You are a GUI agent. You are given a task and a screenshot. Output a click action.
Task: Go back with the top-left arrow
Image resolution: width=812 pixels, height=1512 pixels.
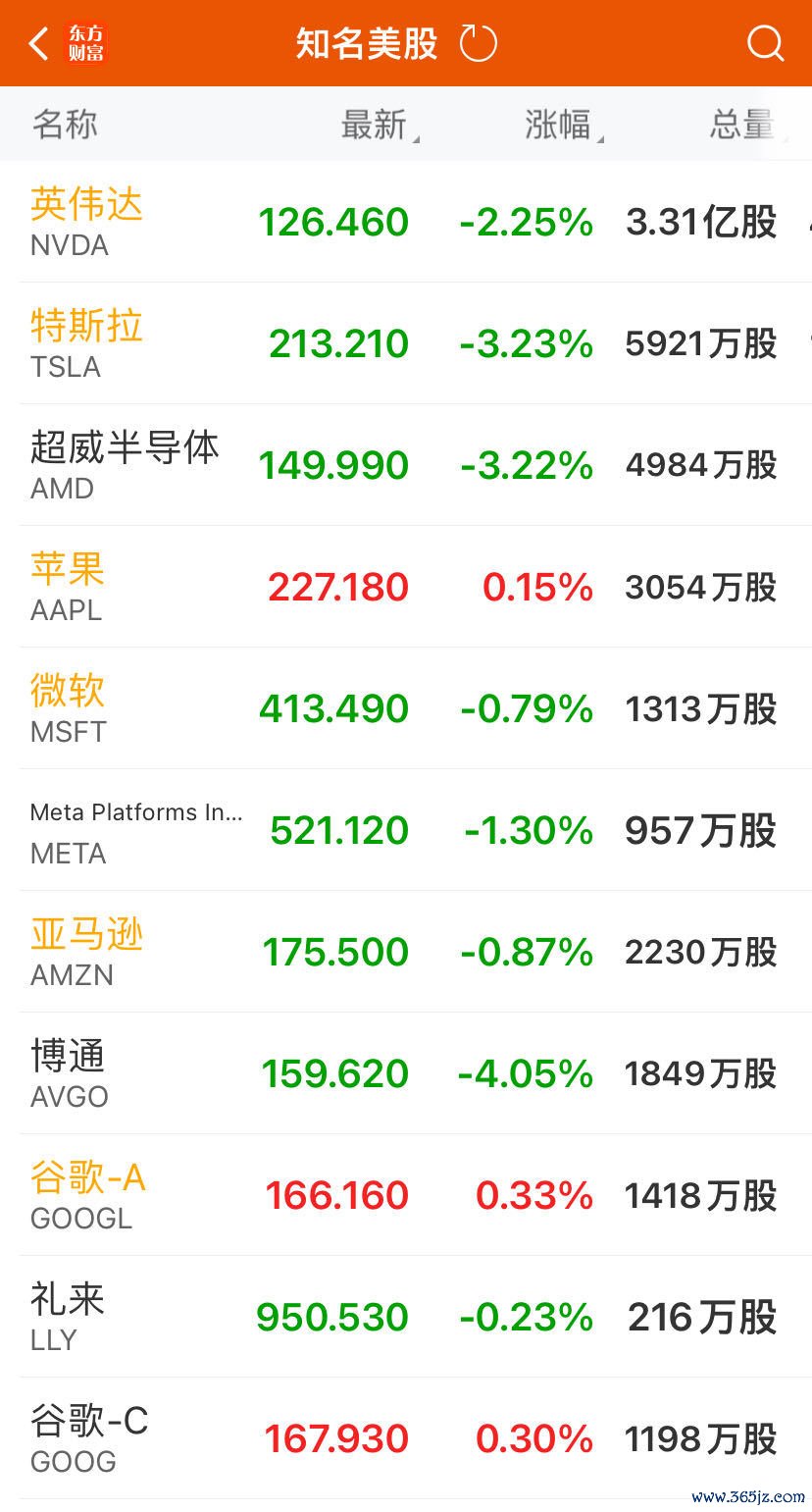(x=39, y=43)
